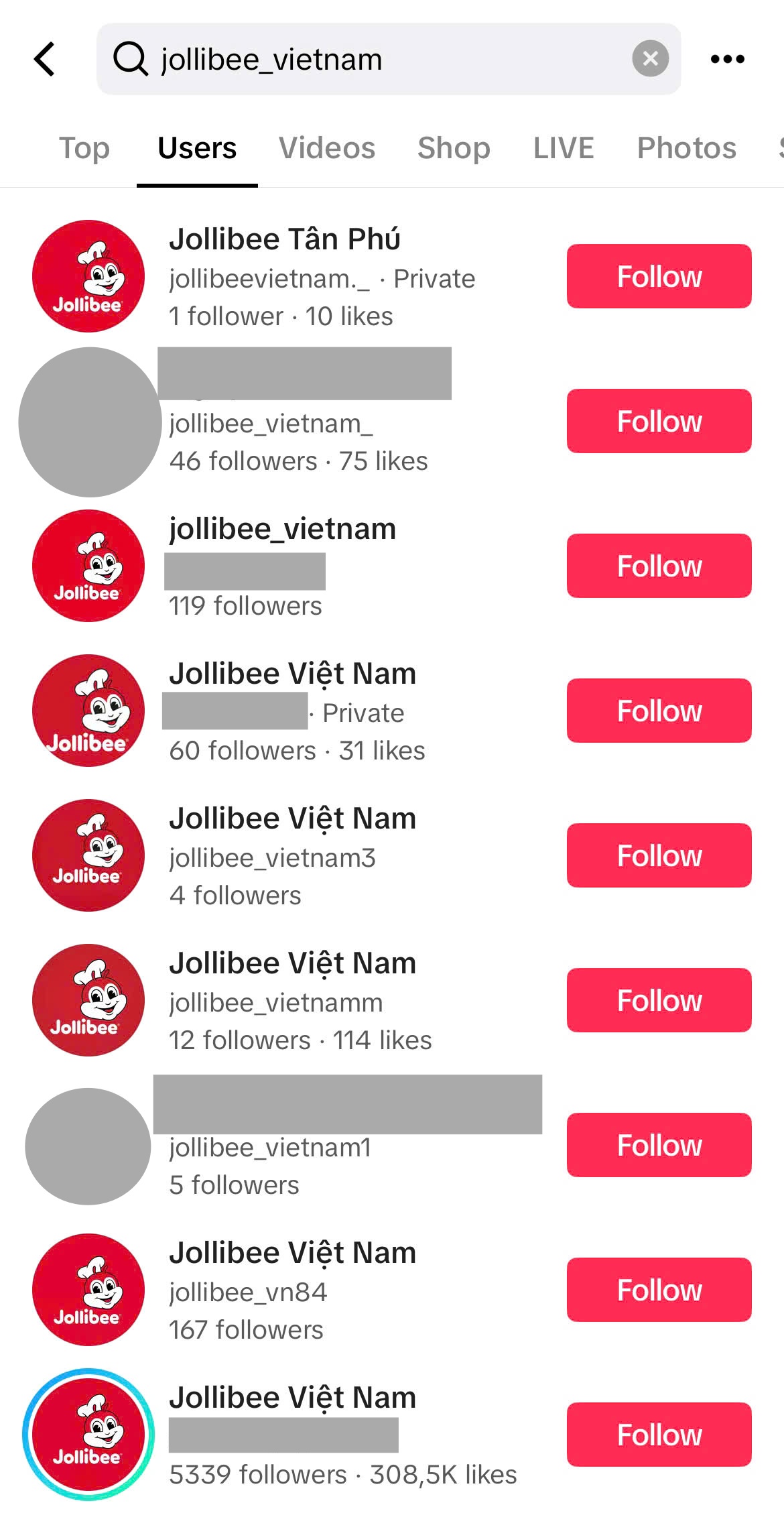
Task: Follow Jollibee Tân Phú
Action: point(659,276)
